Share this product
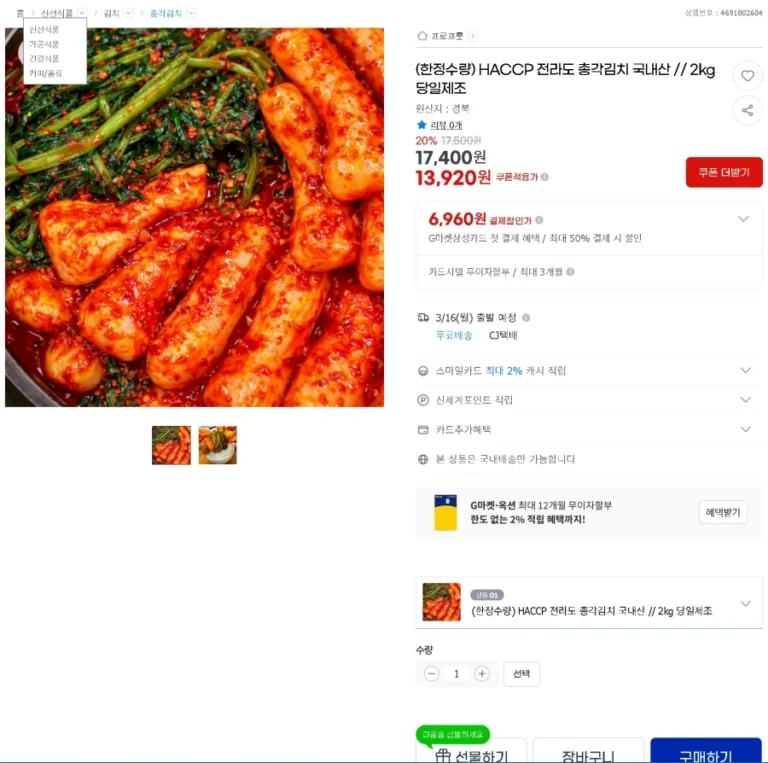768x763 pixels. coord(747,110)
